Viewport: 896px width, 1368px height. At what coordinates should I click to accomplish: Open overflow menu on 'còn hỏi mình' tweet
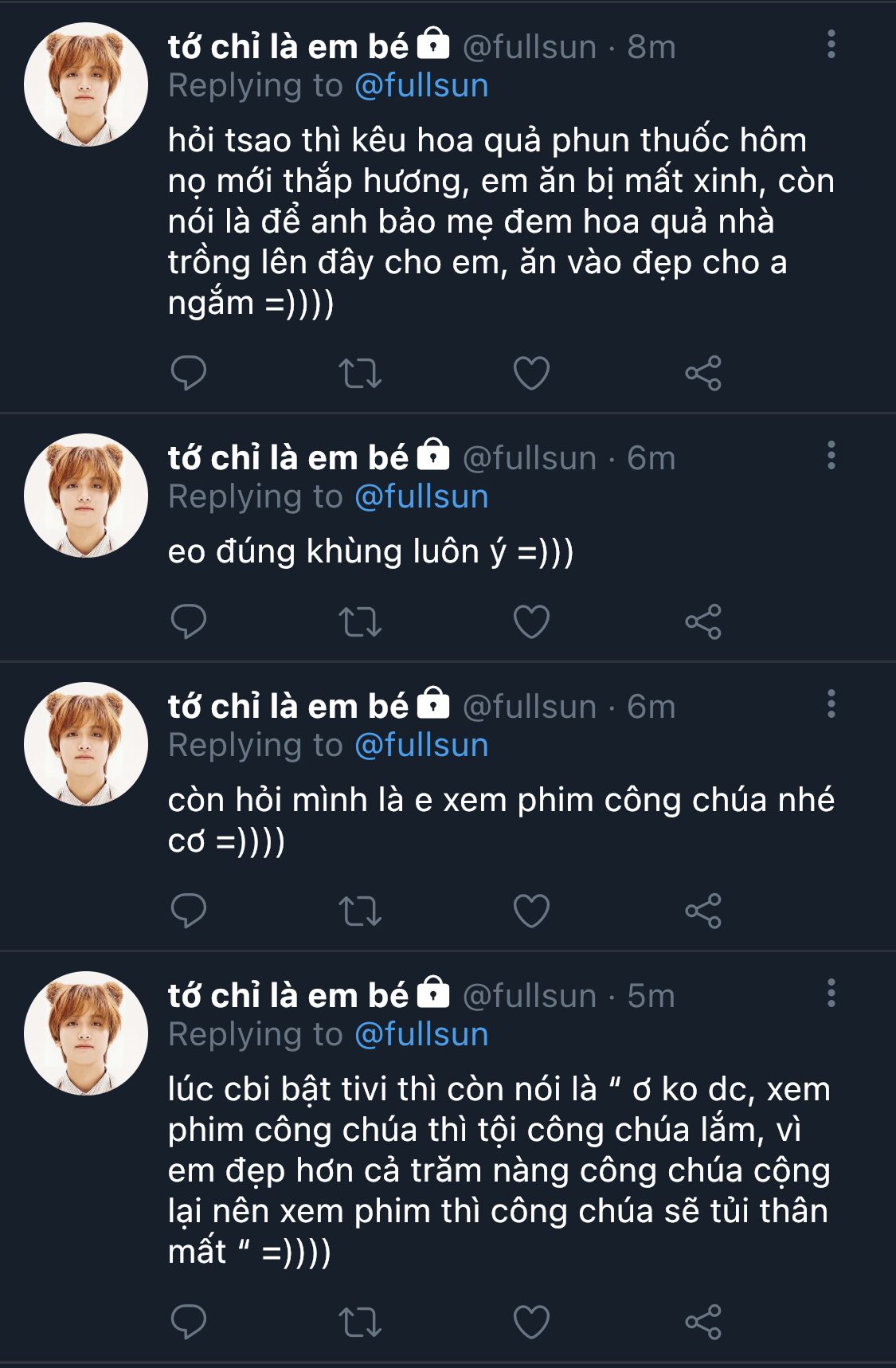[x=831, y=704]
